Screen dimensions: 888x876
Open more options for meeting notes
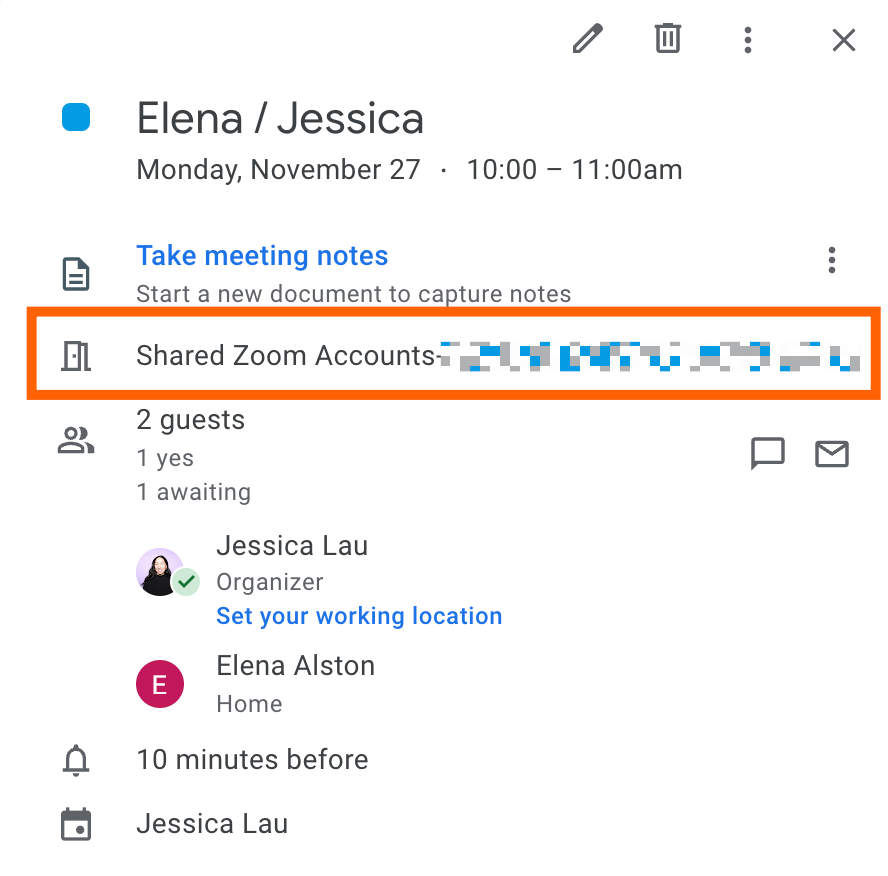[x=832, y=260]
